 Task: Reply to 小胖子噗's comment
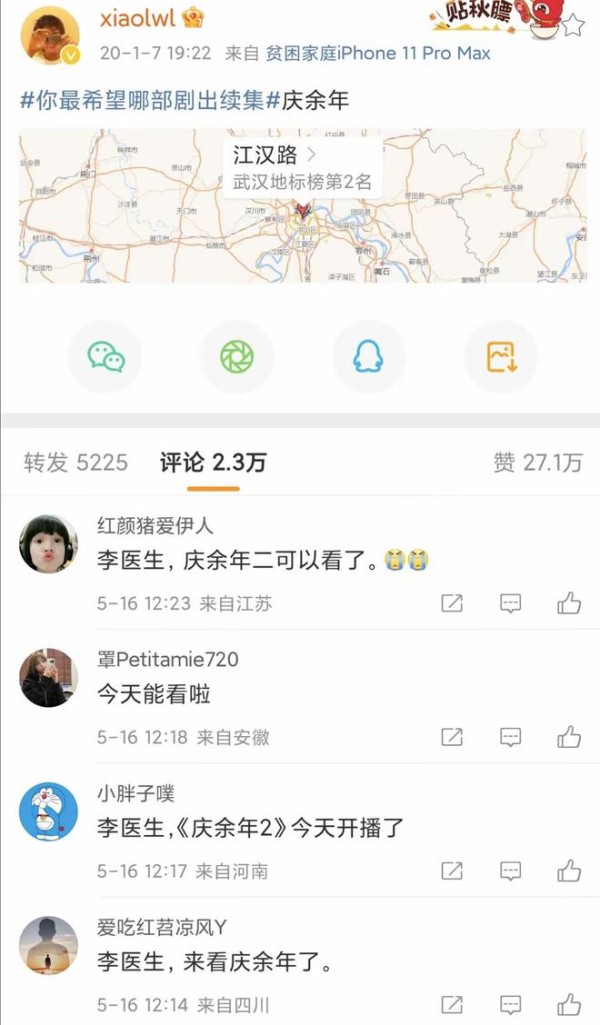click(510, 871)
